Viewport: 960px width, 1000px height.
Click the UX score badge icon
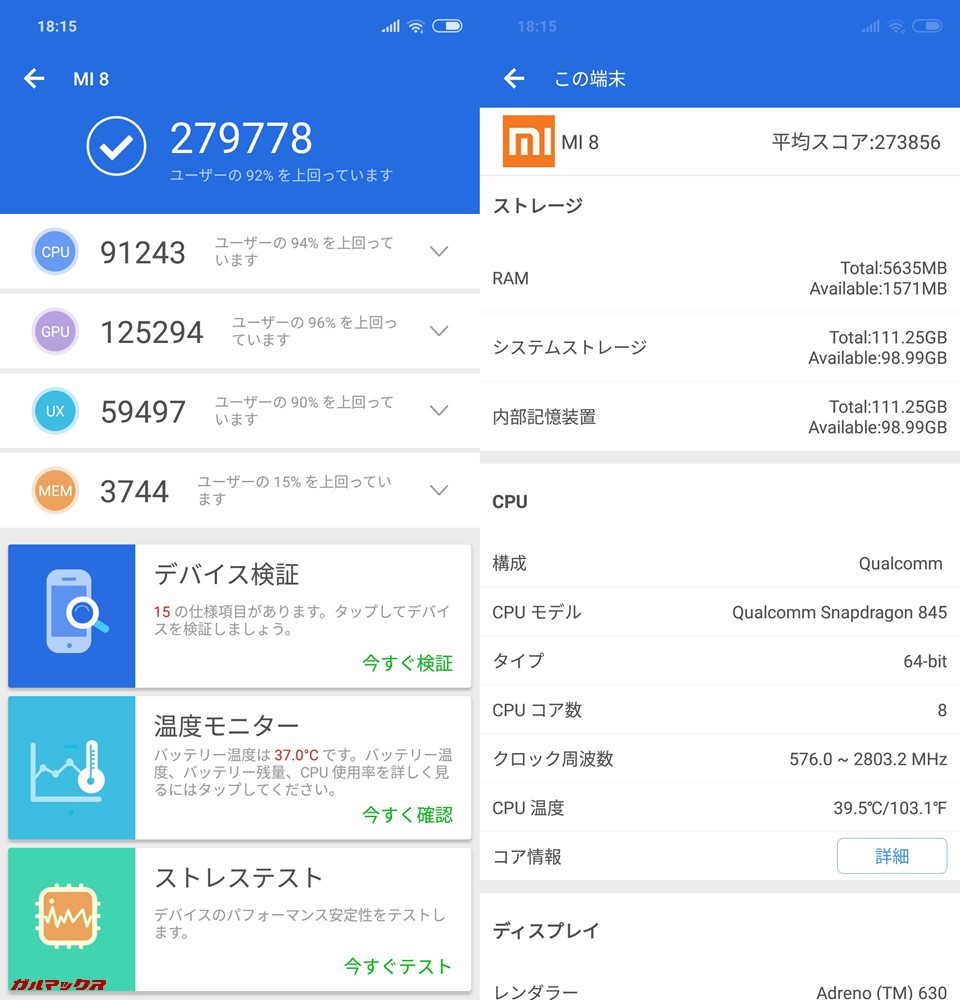[55, 411]
